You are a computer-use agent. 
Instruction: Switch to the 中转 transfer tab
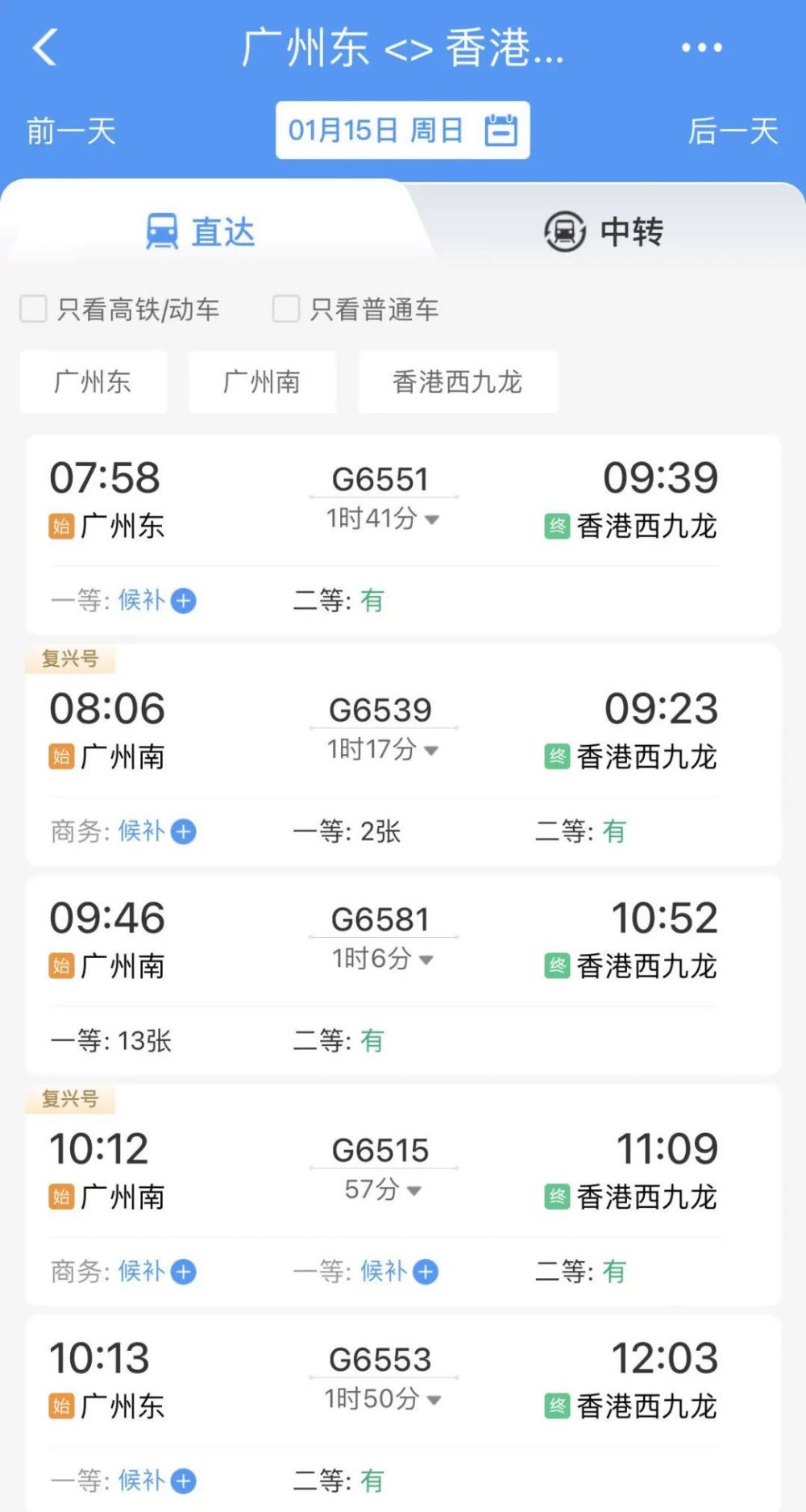(x=604, y=232)
